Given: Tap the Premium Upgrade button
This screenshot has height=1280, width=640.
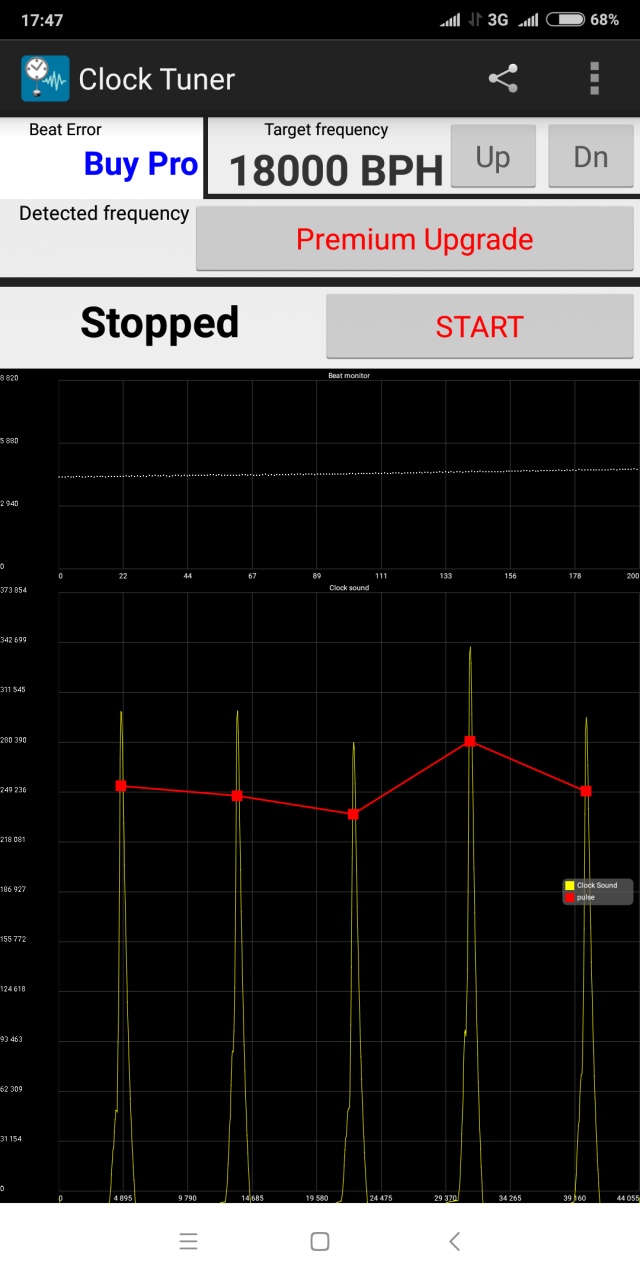Looking at the screenshot, I should (415, 240).
